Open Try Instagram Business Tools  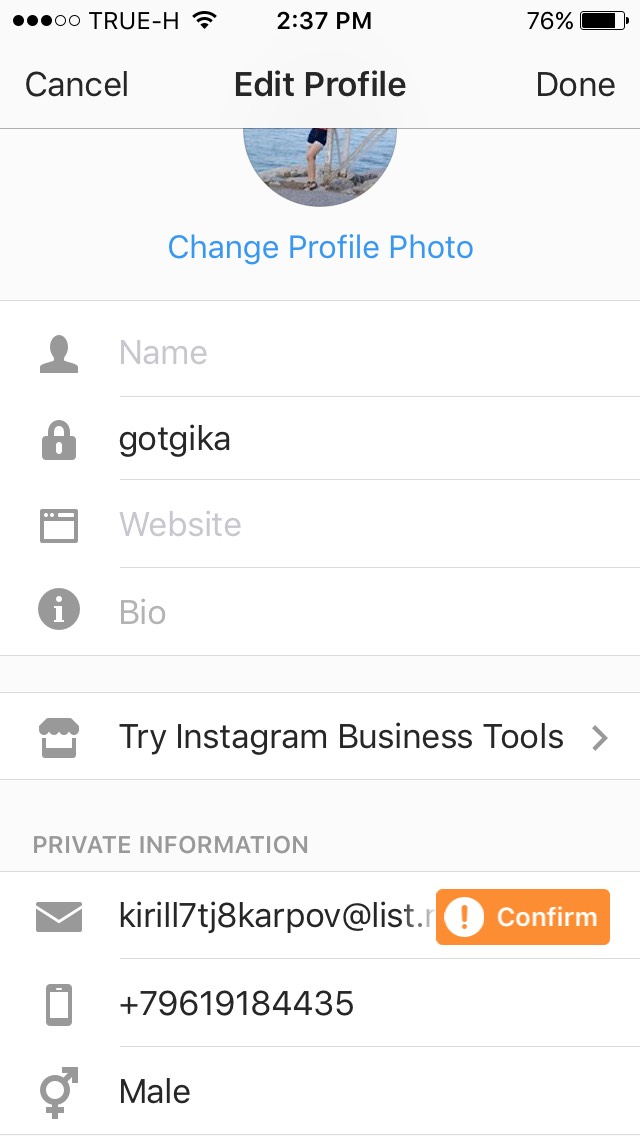(340, 737)
